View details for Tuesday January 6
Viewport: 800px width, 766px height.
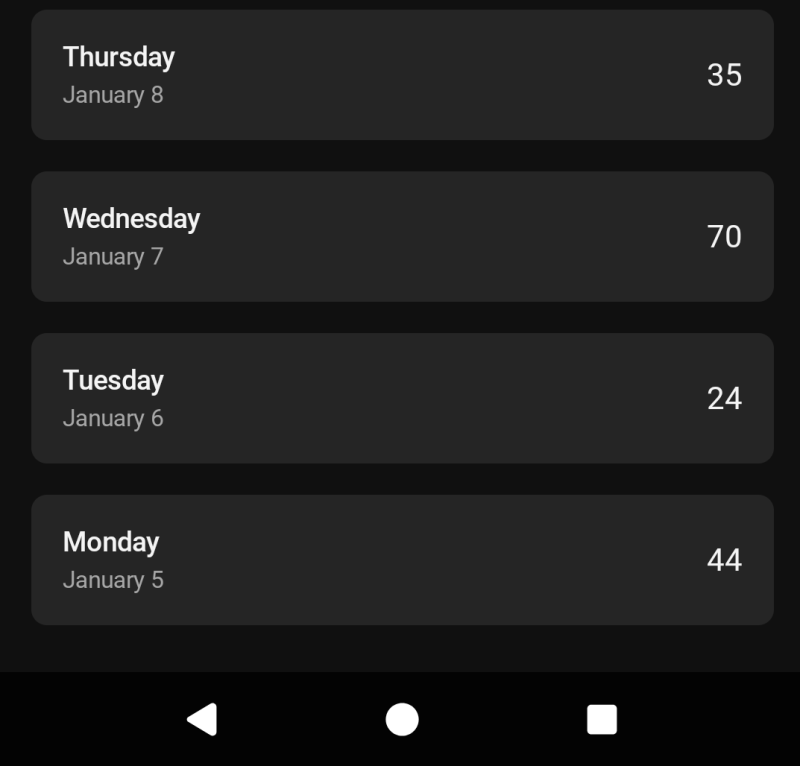(402, 398)
